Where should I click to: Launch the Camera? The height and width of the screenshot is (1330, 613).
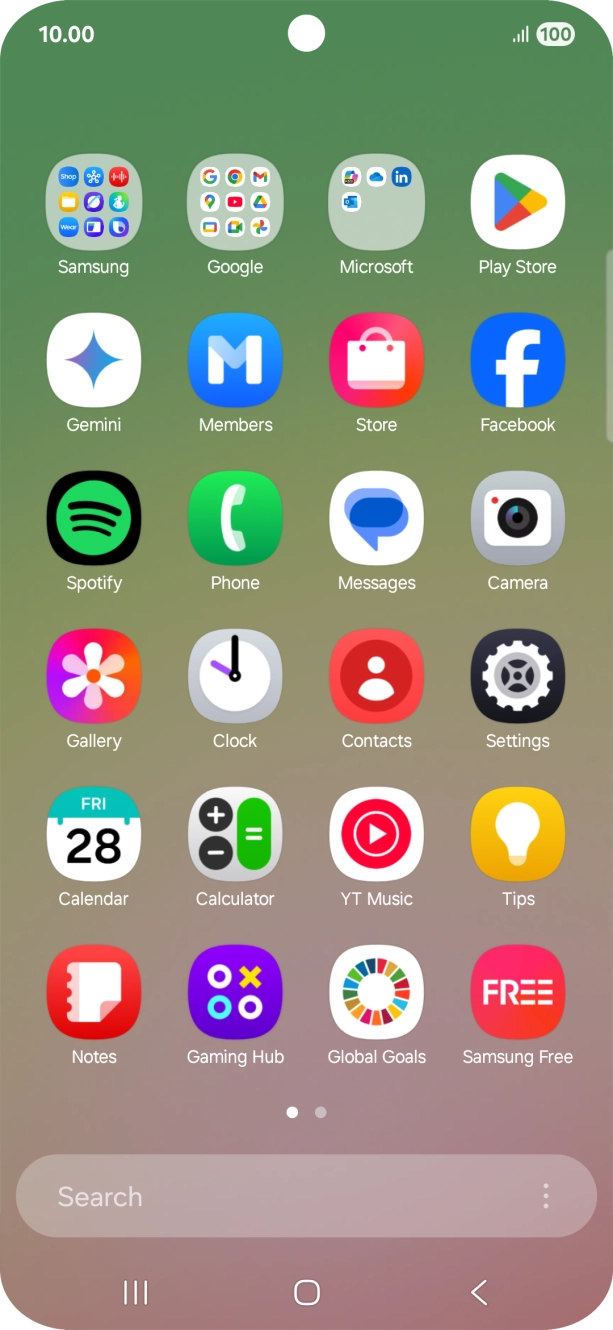(517, 518)
